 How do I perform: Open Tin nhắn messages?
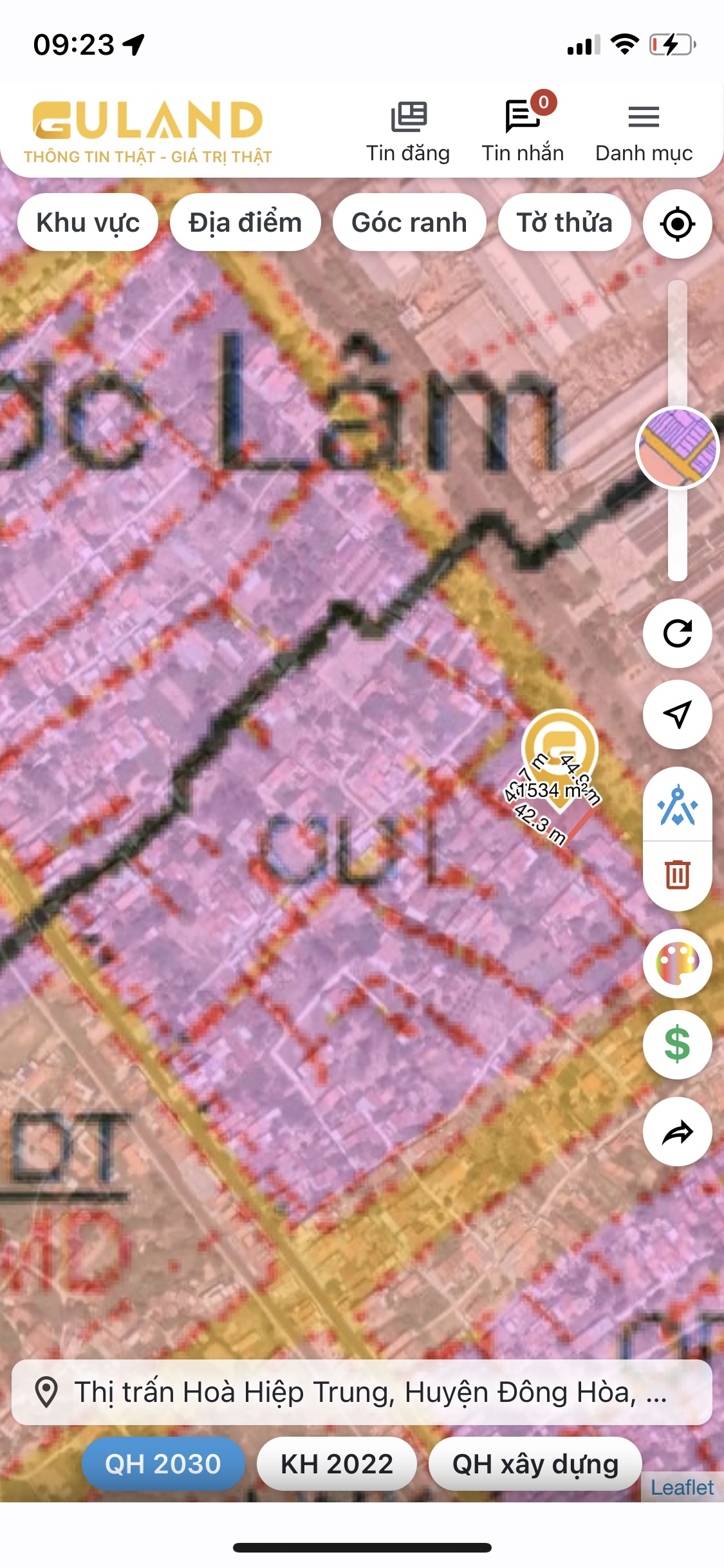[523, 132]
